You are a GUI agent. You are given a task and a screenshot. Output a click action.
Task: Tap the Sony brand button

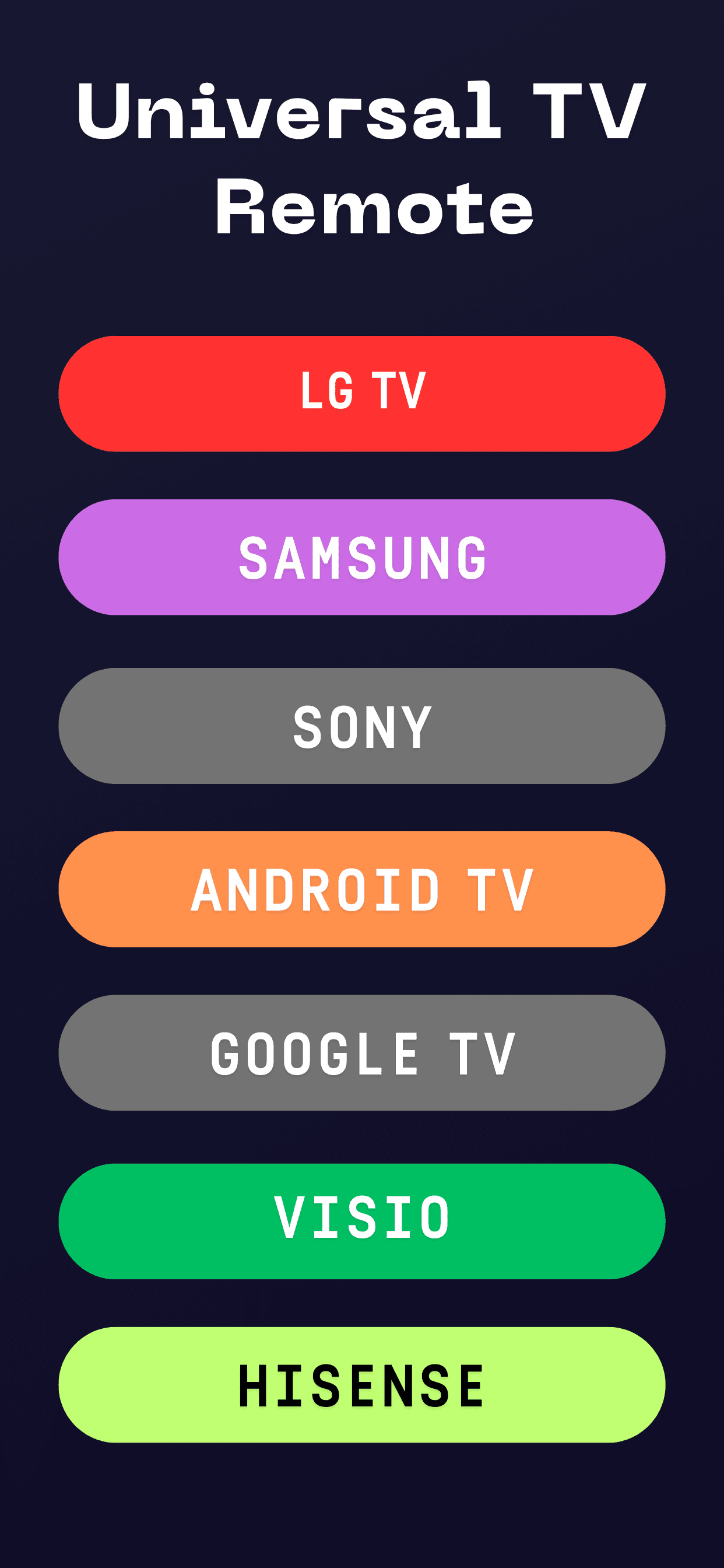362,726
